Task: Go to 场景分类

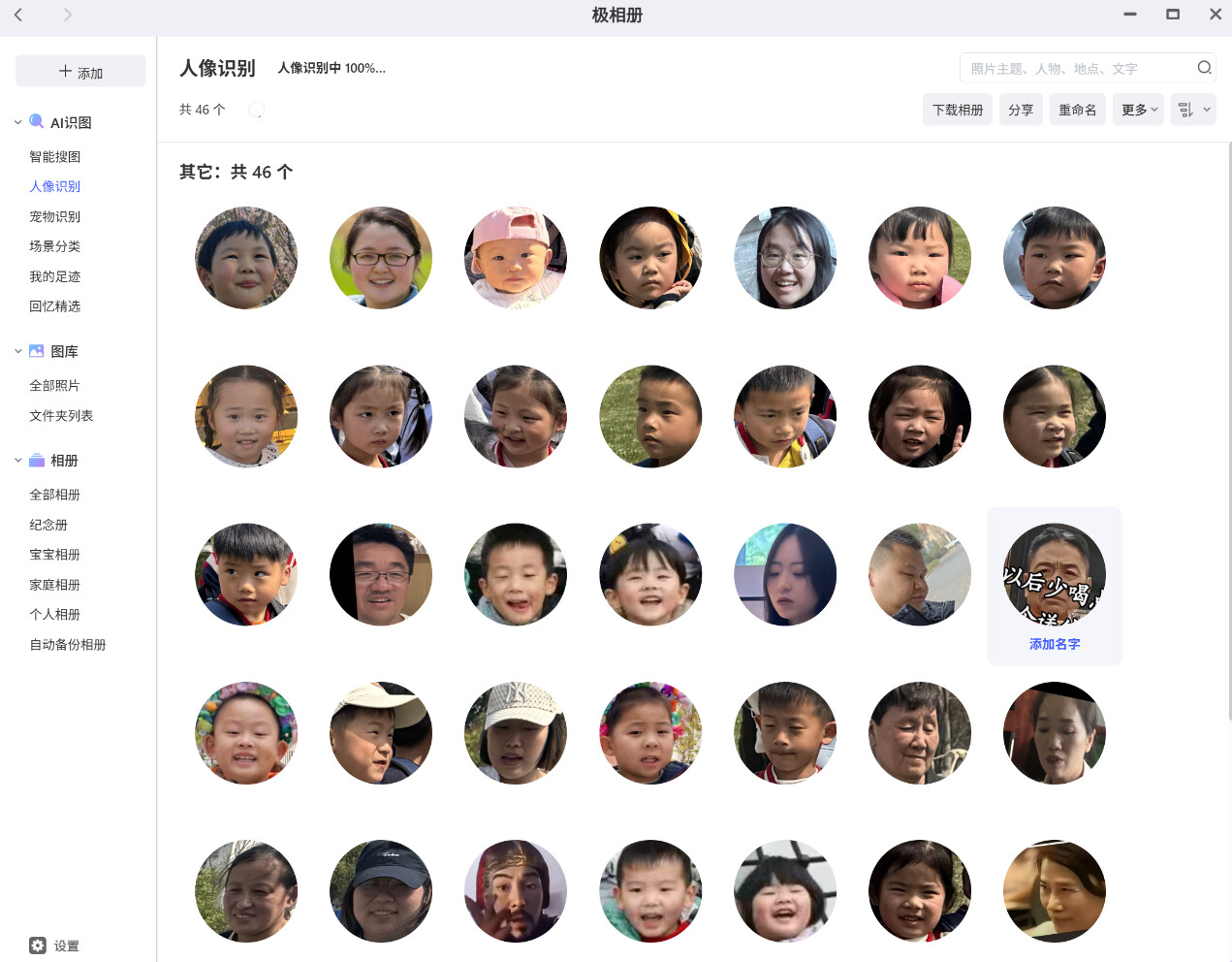Action: click(x=55, y=246)
